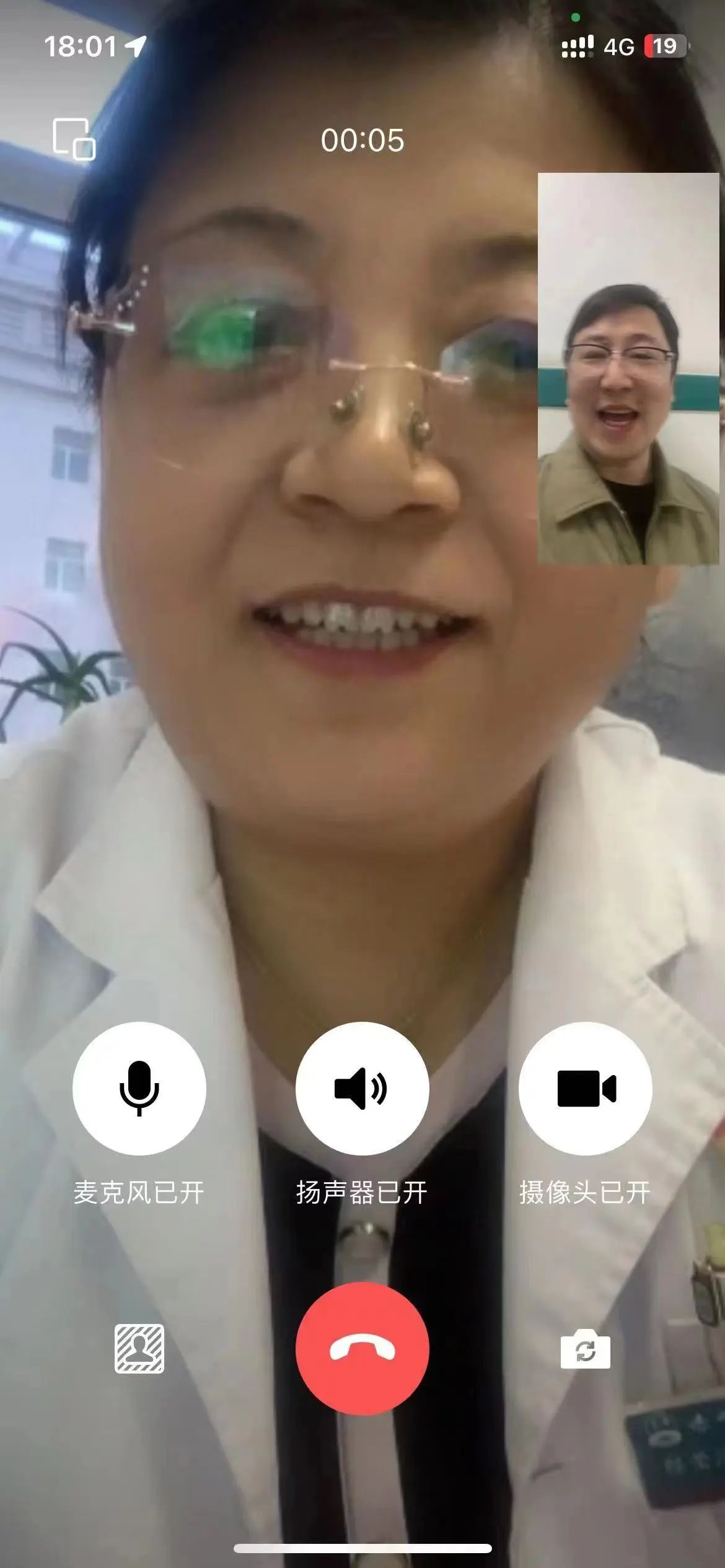
Task: Flip between front and rear camera
Action: [x=585, y=1348]
